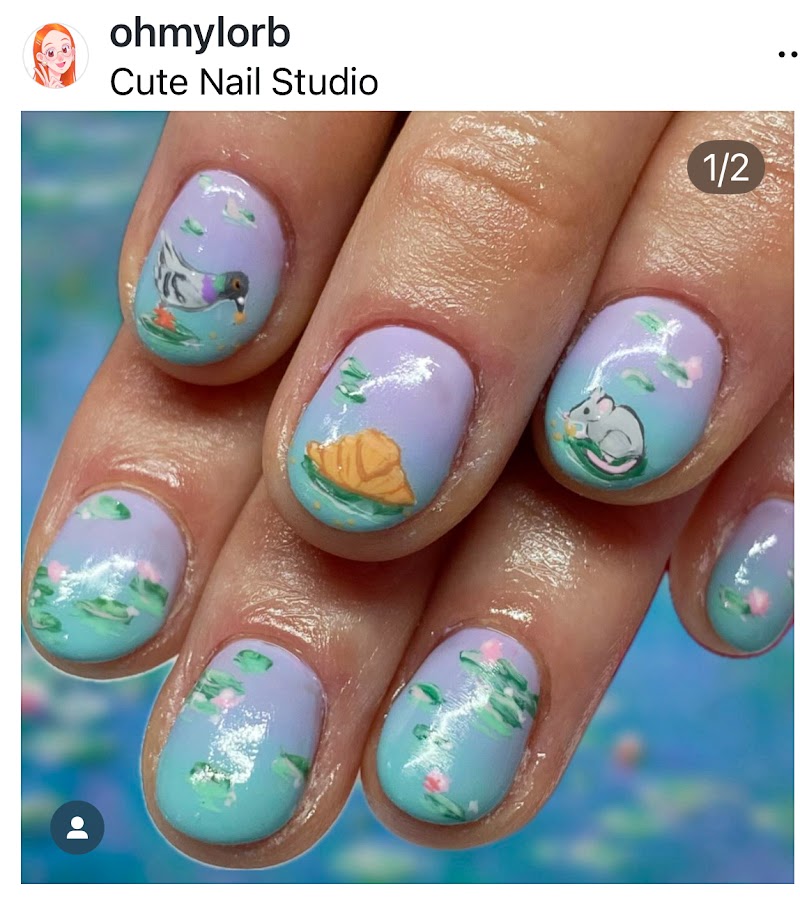Open the Cute Nail Studio location
The image size is (800, 907).
[x=243, y=81]
